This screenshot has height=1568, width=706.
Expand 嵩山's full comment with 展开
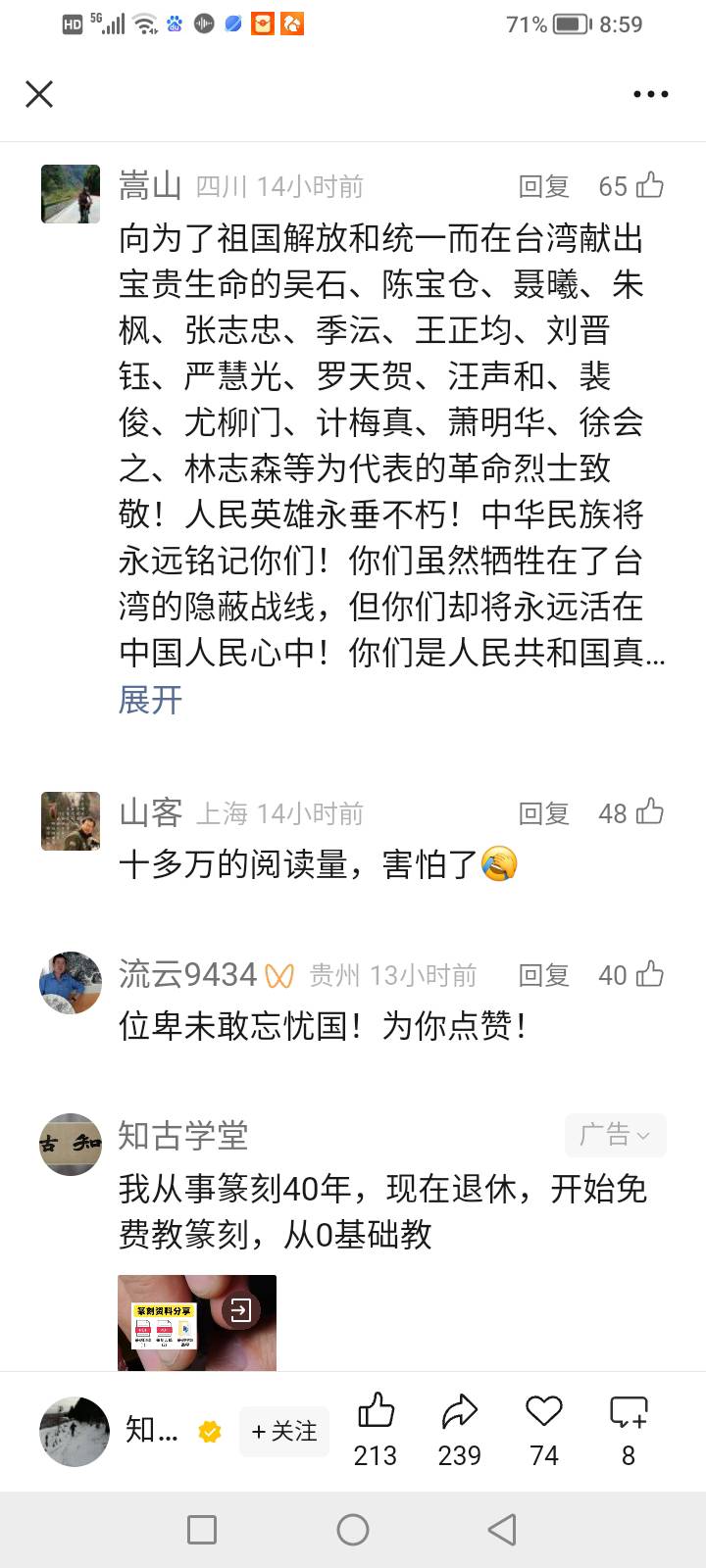click(x=150, y=700)
